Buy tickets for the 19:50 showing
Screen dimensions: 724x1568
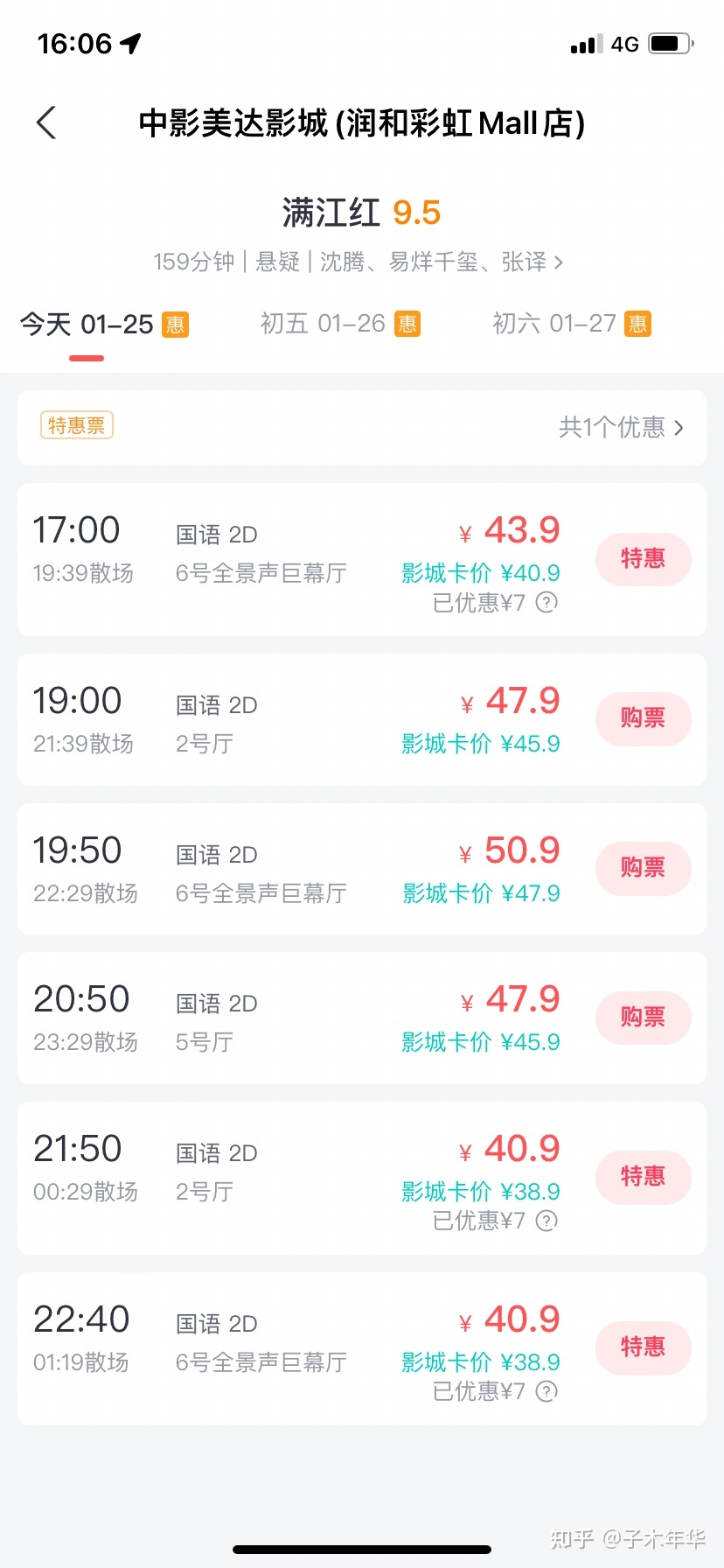point(643,868)
